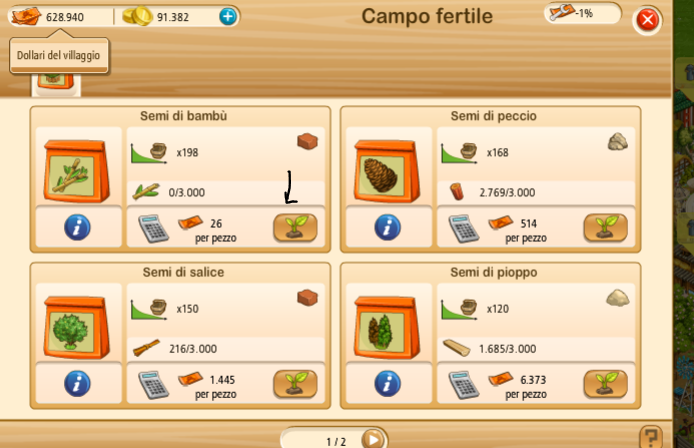Open calculator for Semi di salice
The width and height of the screenshot is (694, 448).
pos(153,384)
